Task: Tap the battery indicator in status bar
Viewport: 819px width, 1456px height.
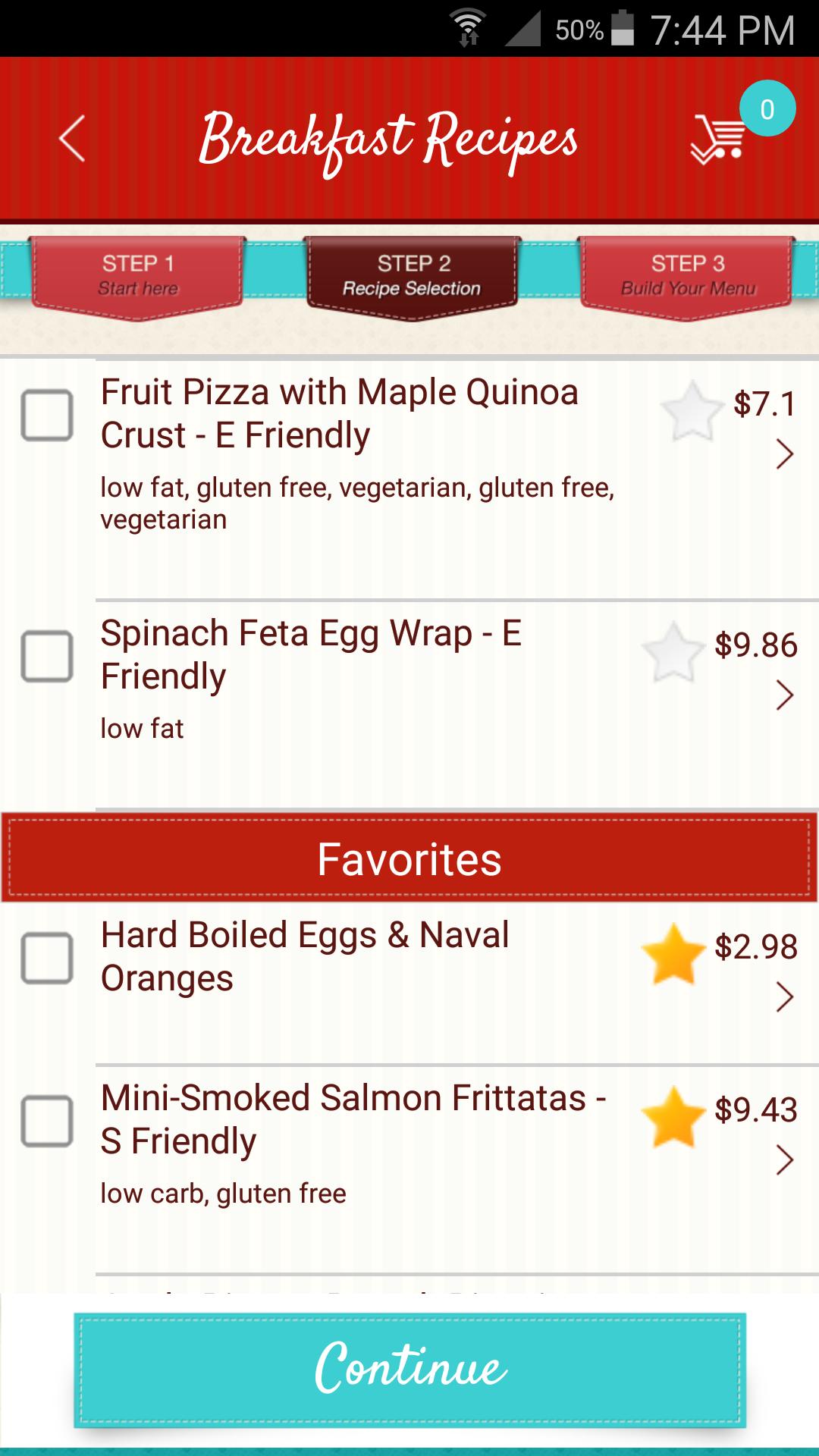Action: coord(622,27)
